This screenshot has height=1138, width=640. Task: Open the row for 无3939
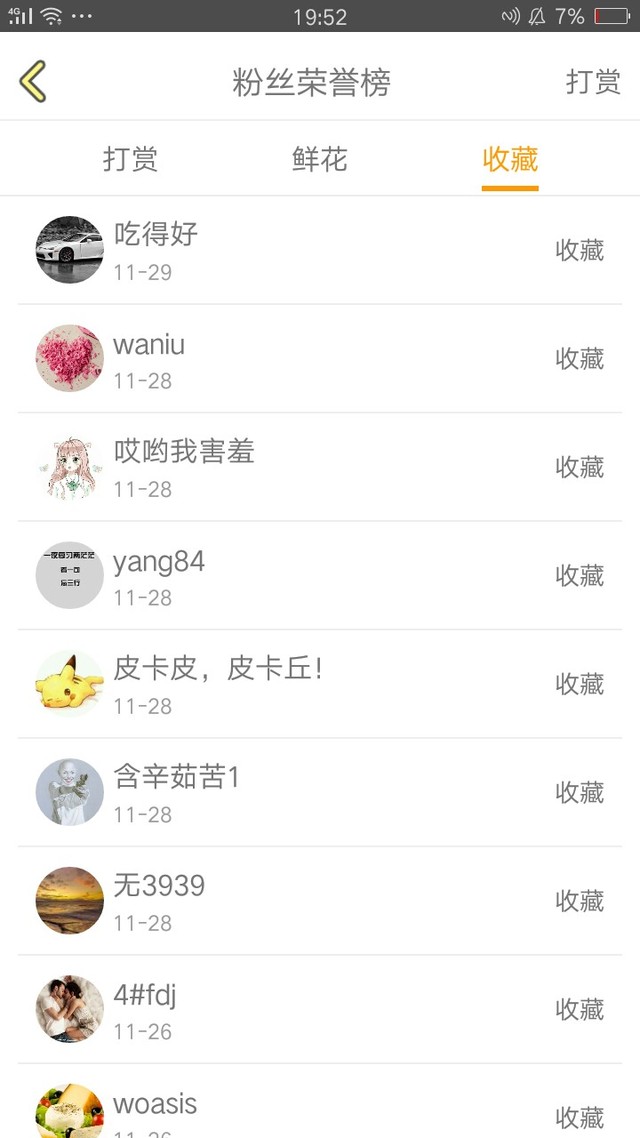pyautogui.click(x=320, y=901)
